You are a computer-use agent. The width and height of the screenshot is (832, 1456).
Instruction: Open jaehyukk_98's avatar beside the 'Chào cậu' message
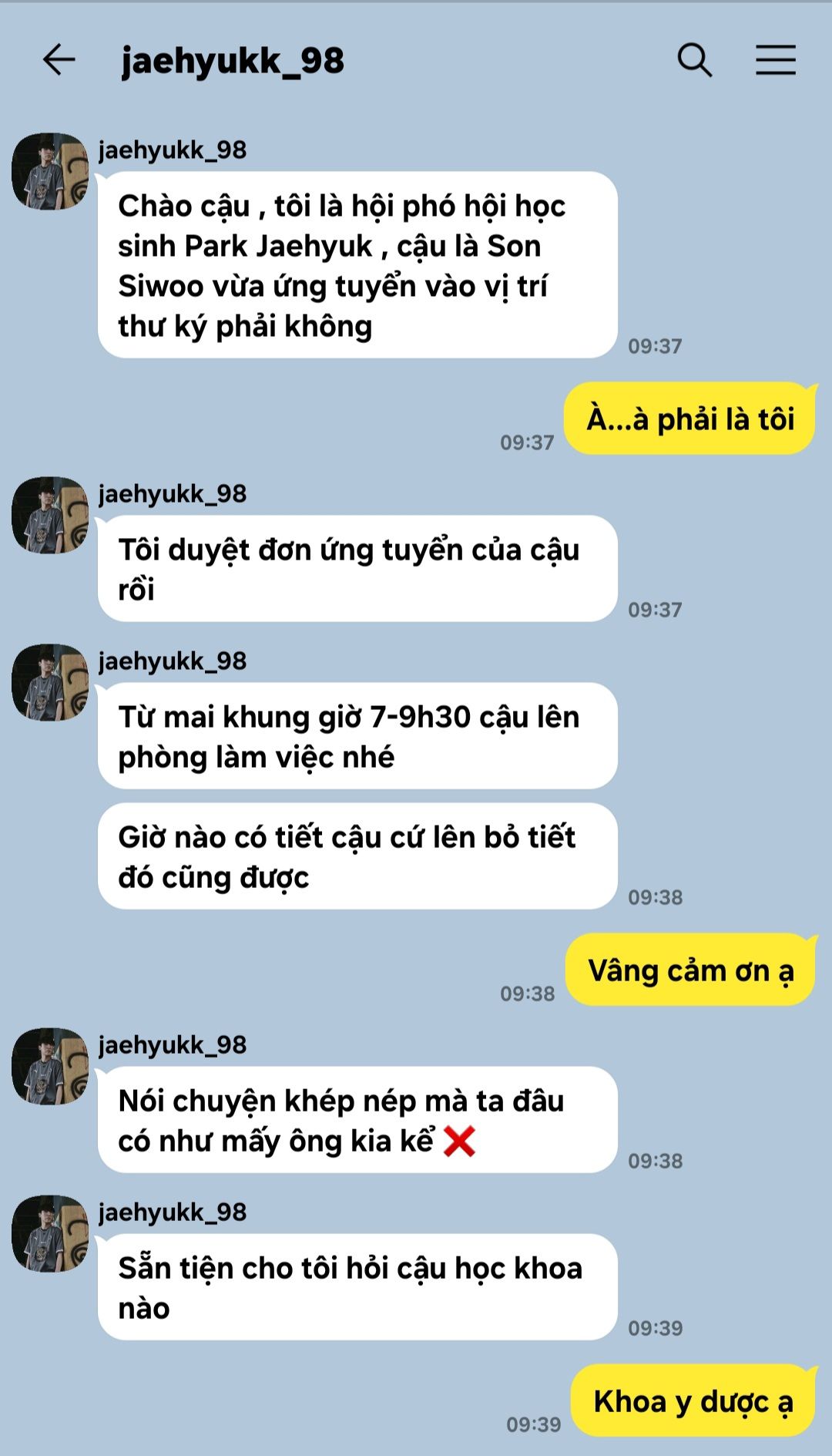tap(50, 171)
